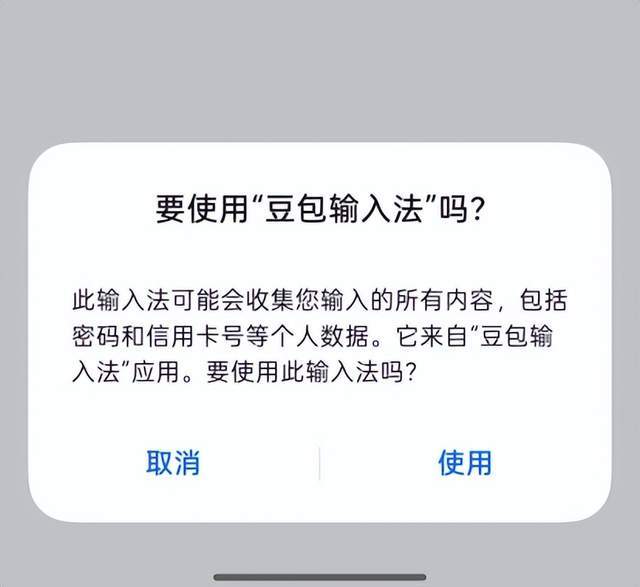Tap 取消 to cancel the dialog
640x587 pixels.
point(173,463)
